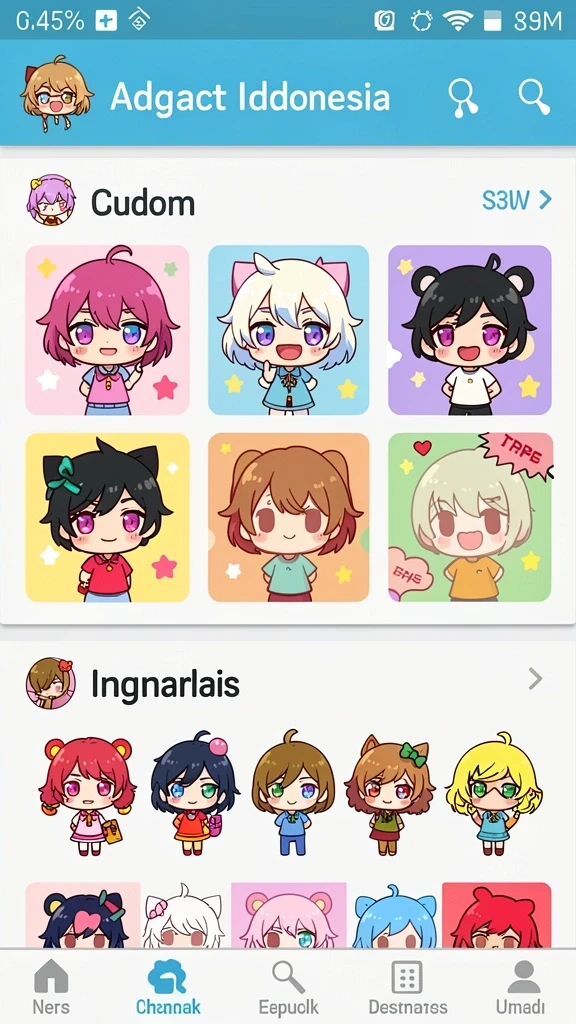
Task: Open the pink-haired character tile on pink background
Action: pos(107,330)
